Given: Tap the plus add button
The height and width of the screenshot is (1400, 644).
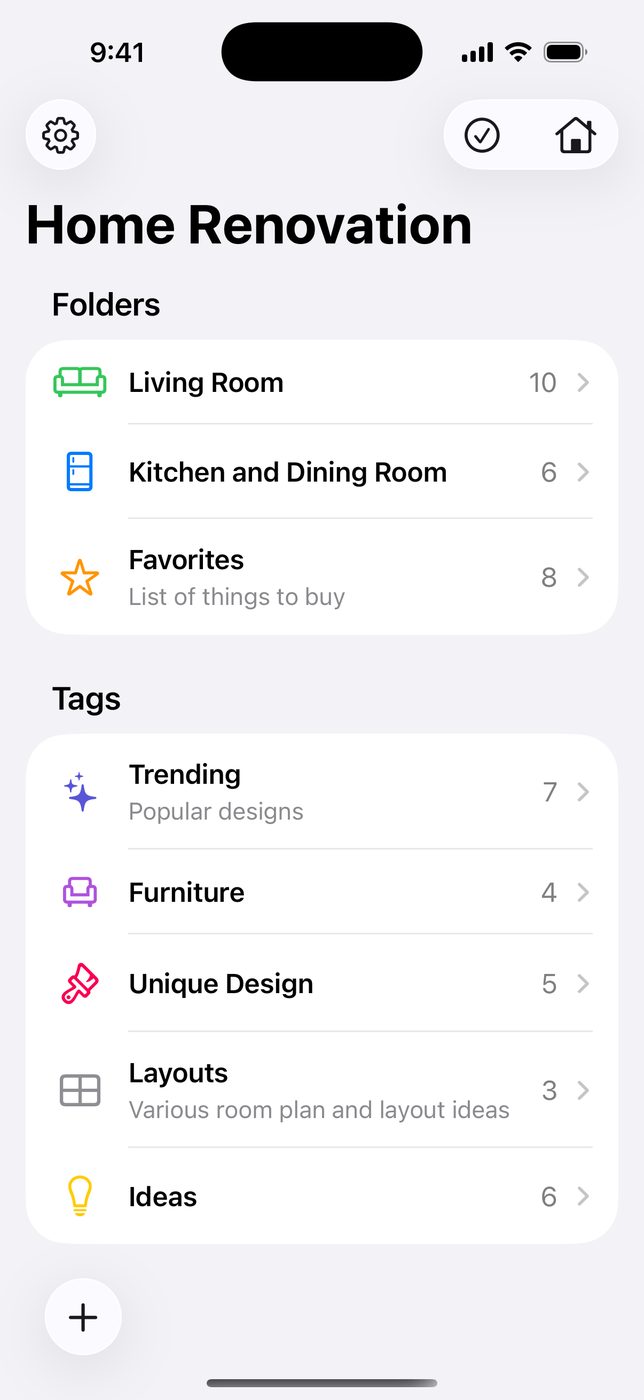Looking at the screenshot, I should click(83, 1317).
